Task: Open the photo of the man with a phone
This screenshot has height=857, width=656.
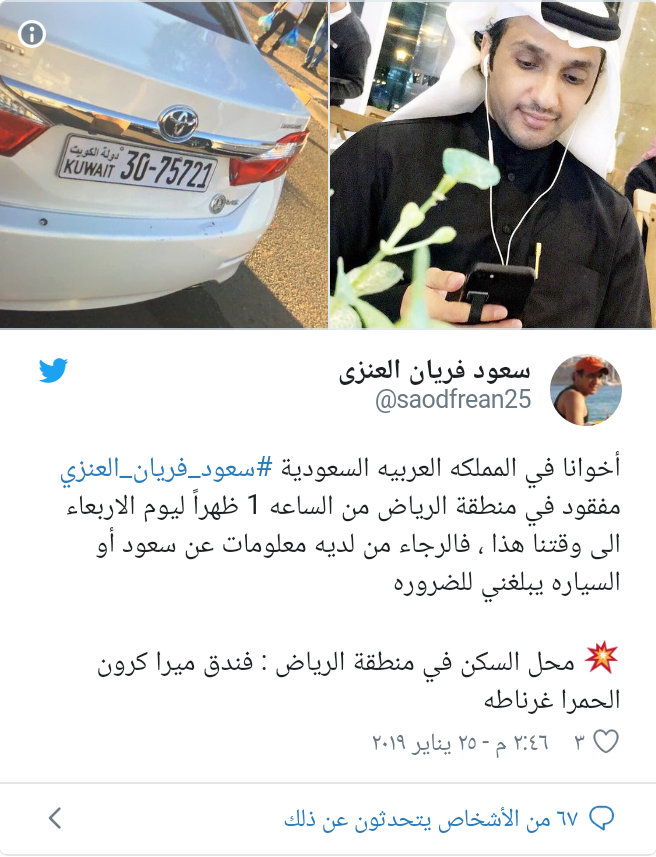Action: (x=492, y=165)
